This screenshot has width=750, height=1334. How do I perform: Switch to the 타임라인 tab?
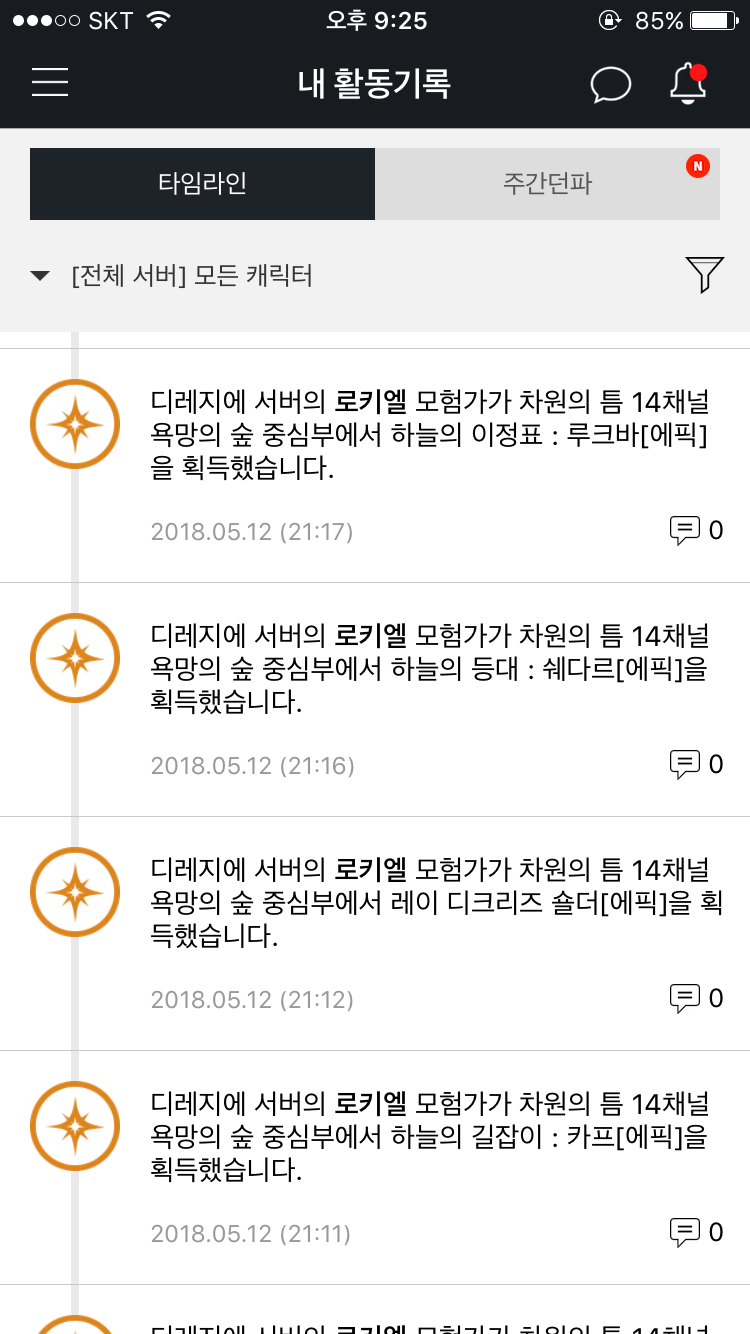coord(202,184)
